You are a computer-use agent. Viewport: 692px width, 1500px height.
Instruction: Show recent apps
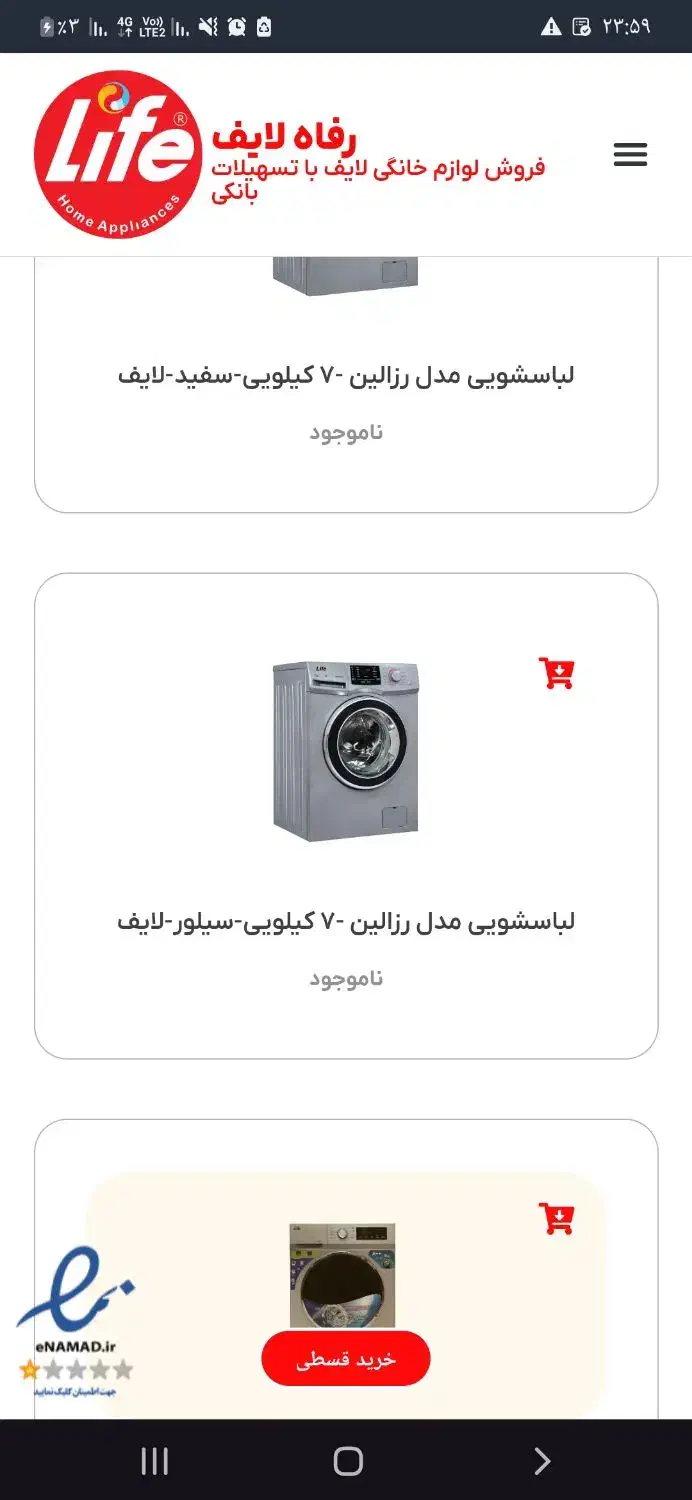(x=154, y=1461)
